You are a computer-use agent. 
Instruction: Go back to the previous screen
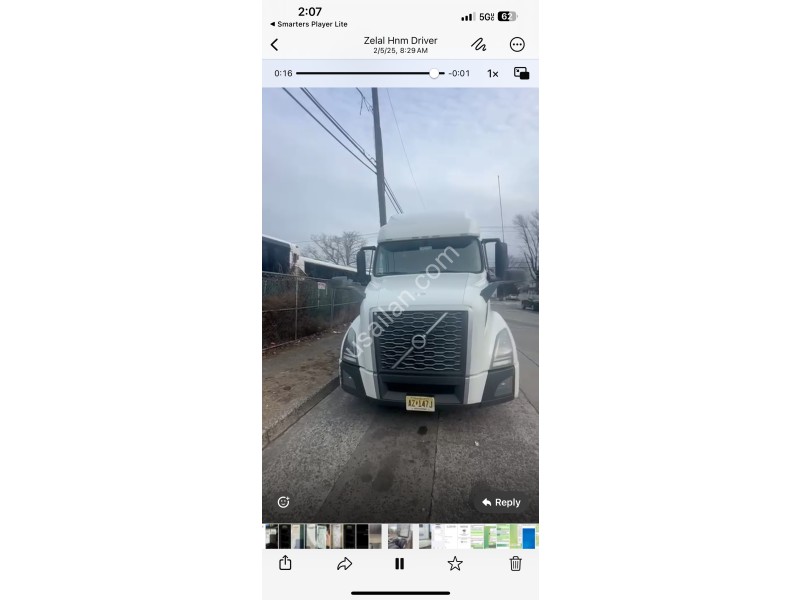tap(275, 45)
